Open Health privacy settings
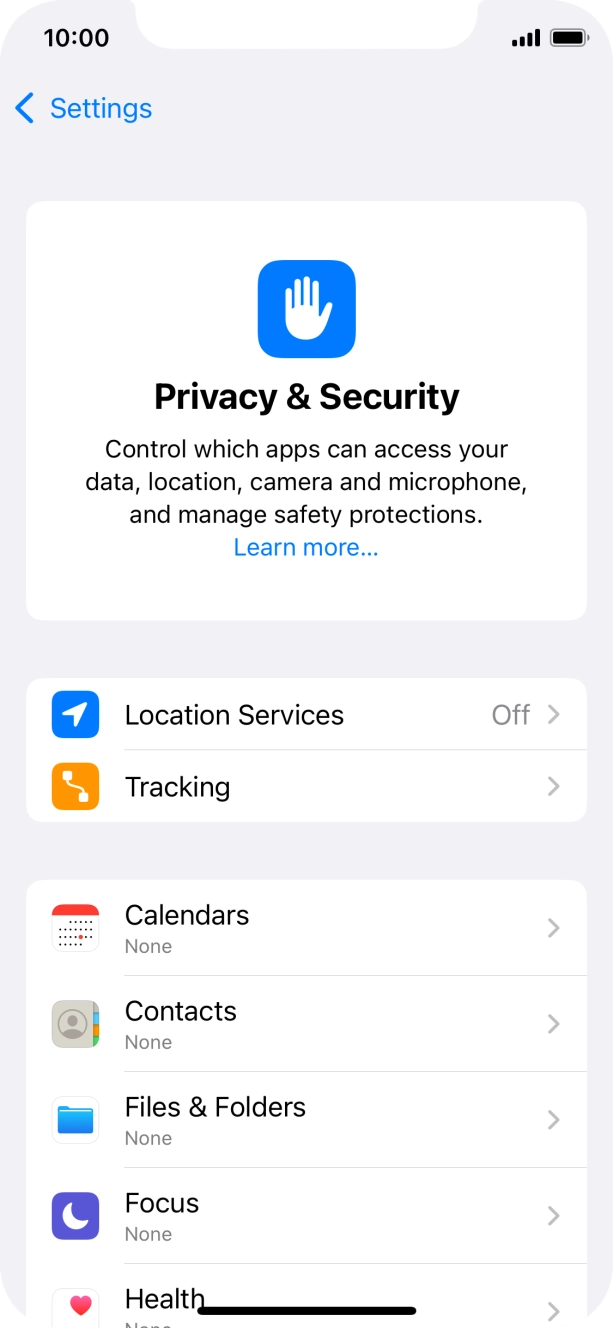This screenshot has height=1328, width=613. [x=306, y=1296]
